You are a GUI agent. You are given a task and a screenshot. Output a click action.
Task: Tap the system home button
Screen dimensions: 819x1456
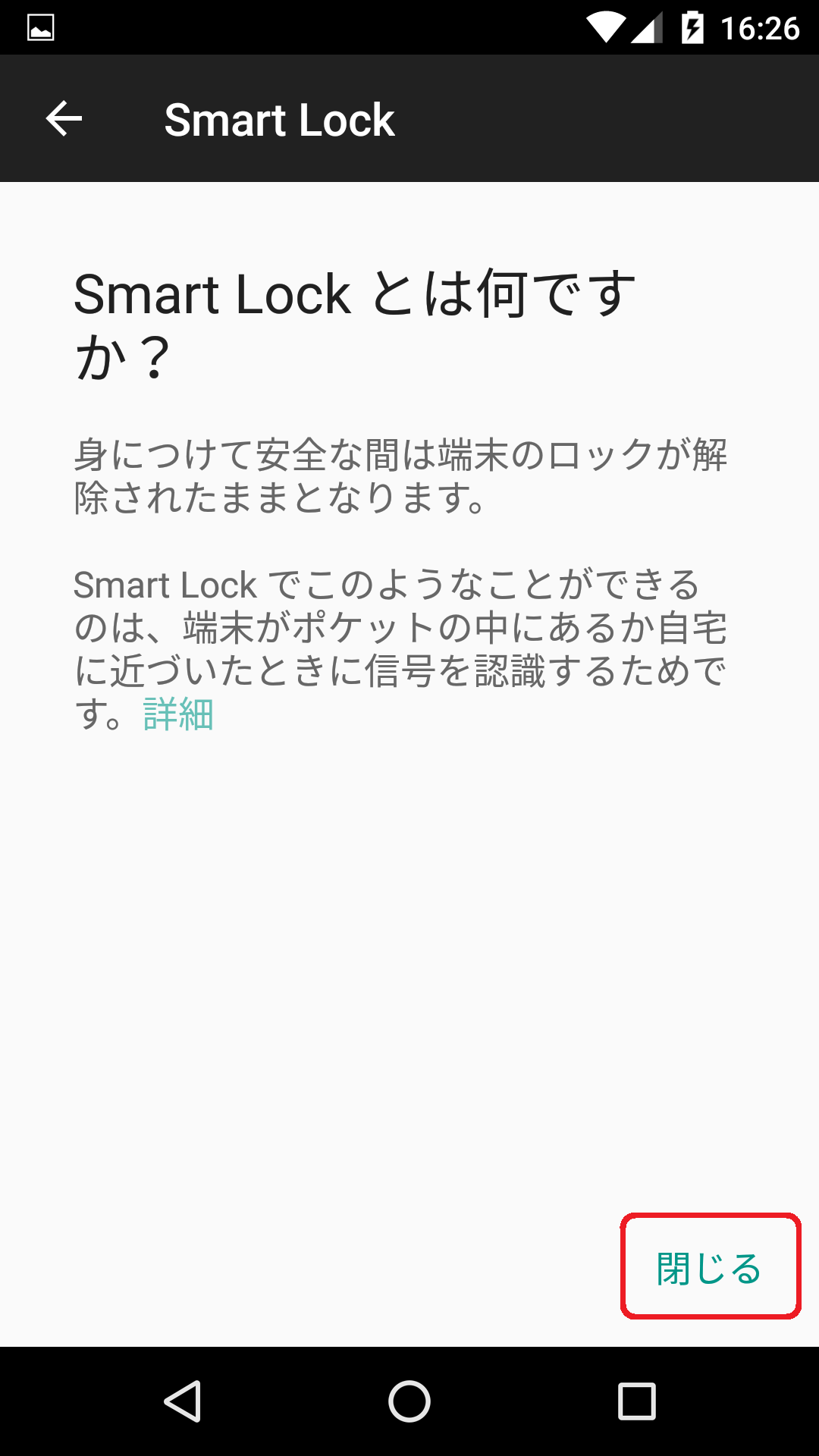(x=409, y=1401)
